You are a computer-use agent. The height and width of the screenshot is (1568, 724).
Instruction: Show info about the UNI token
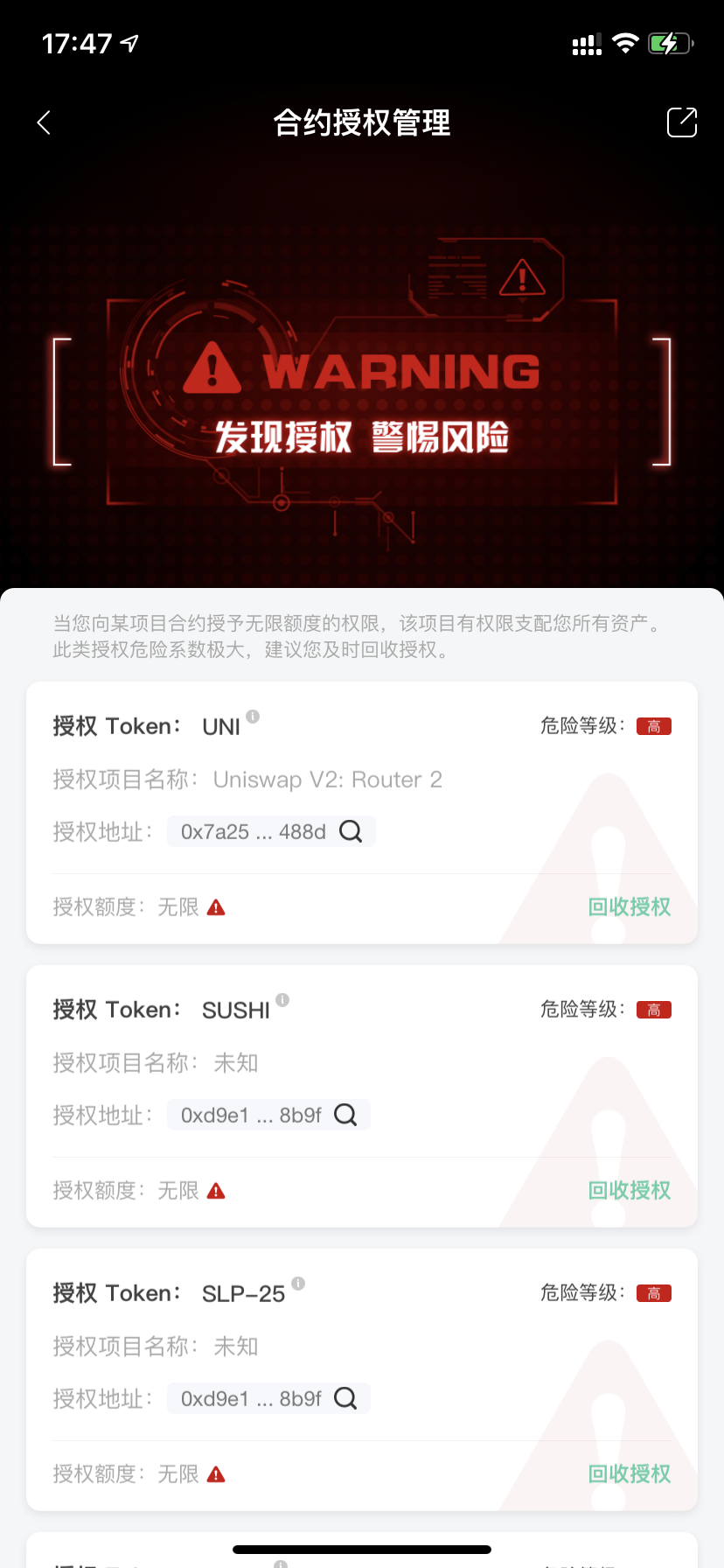coord(253,717)
